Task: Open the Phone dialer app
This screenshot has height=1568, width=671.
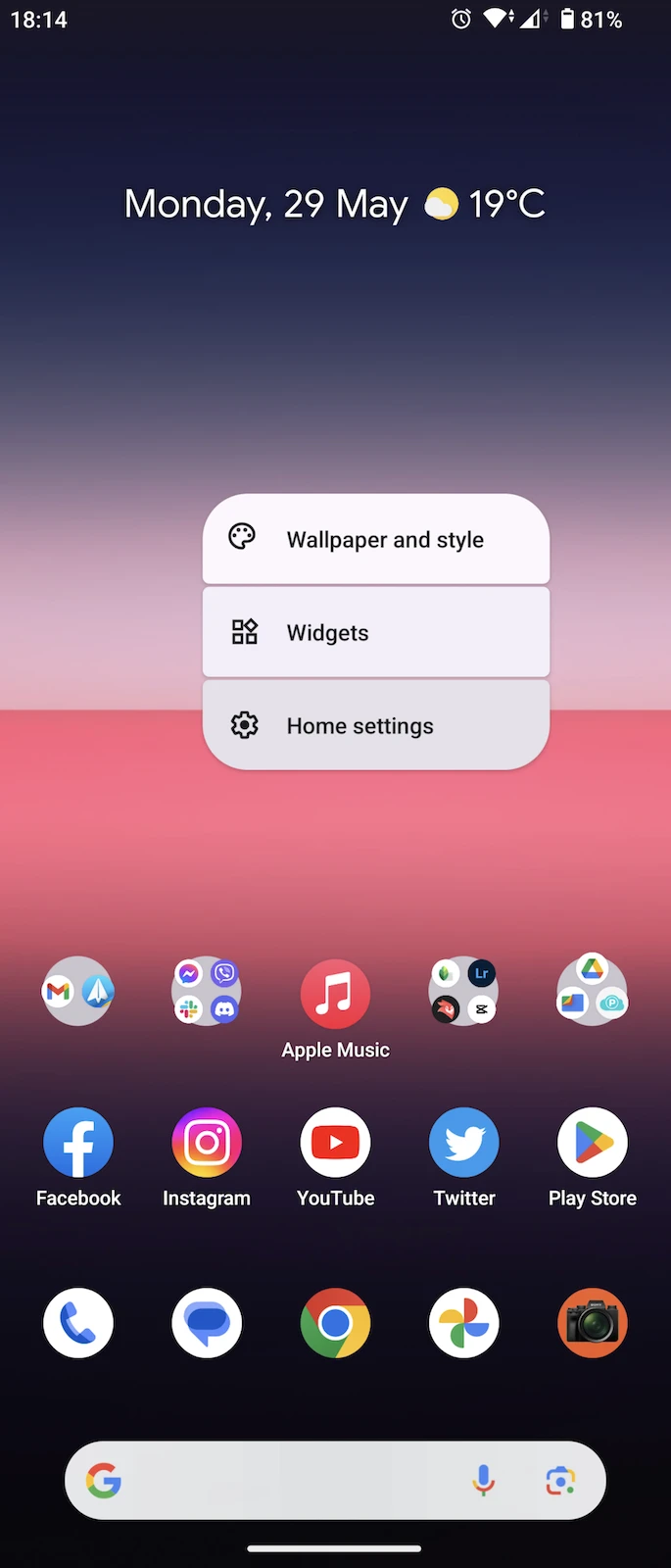Action: [x=78, y=1323]
